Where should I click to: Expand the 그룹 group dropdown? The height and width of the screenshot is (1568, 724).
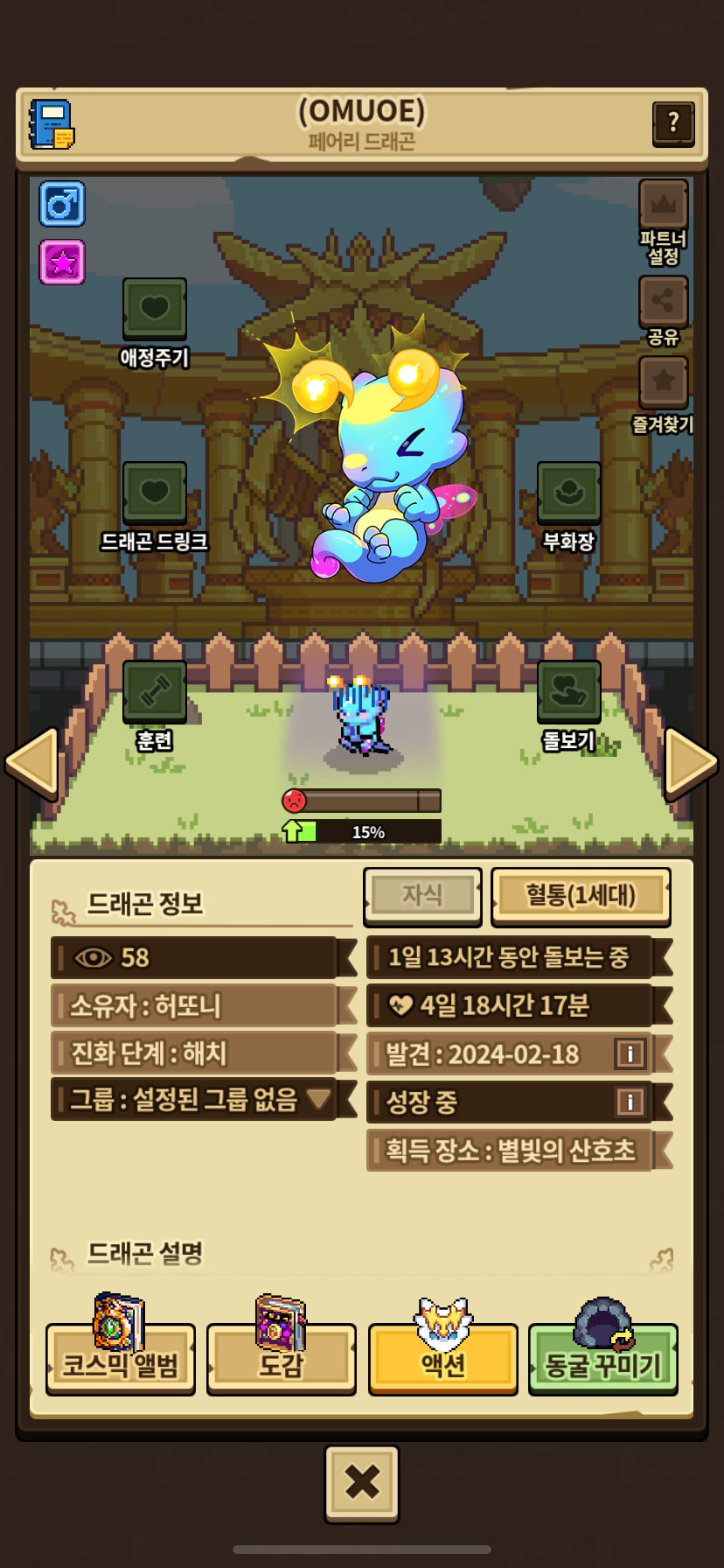318,1098
